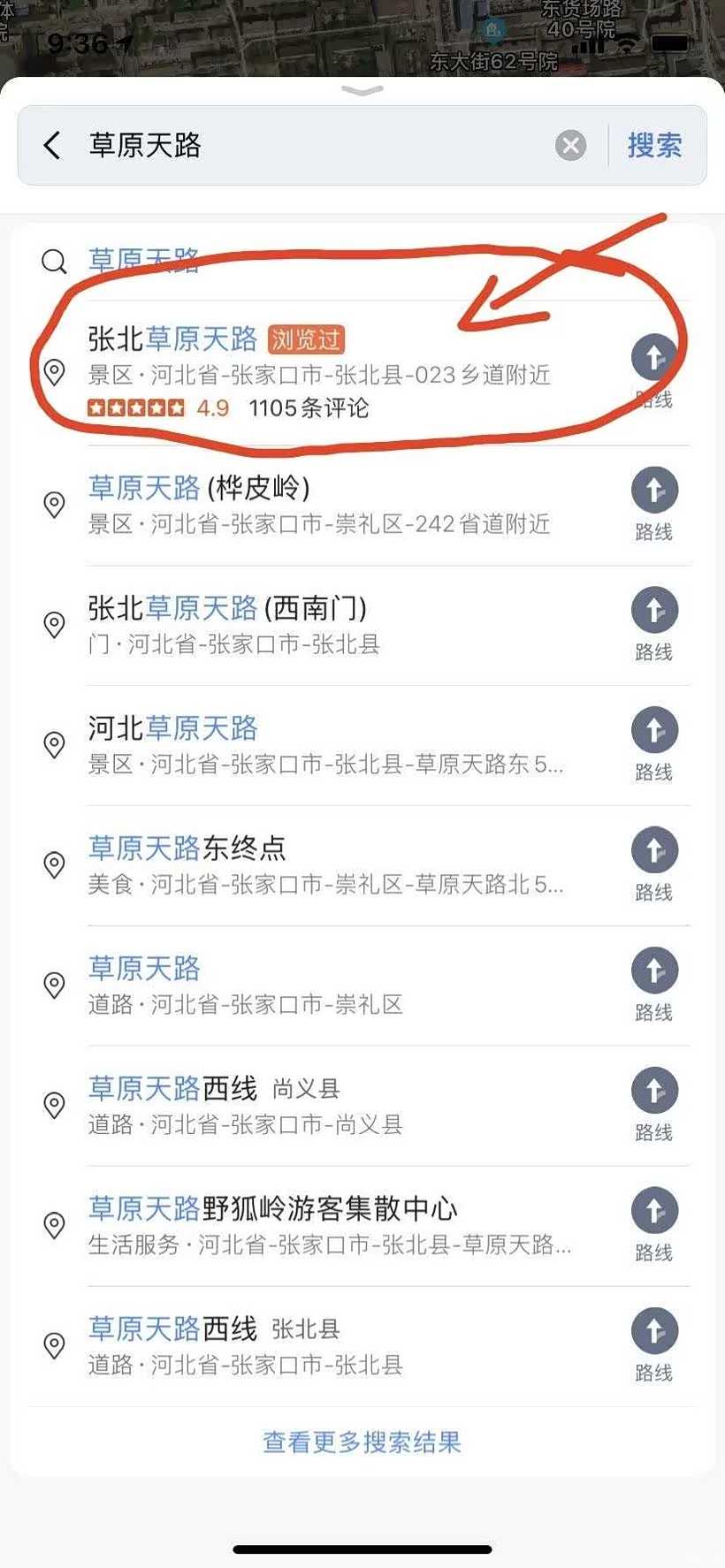Image resolution: width=725 pixels, height=1568 pixels.
Task: Open 草原天路西线 in 张北县
Action: point(318,1345)
